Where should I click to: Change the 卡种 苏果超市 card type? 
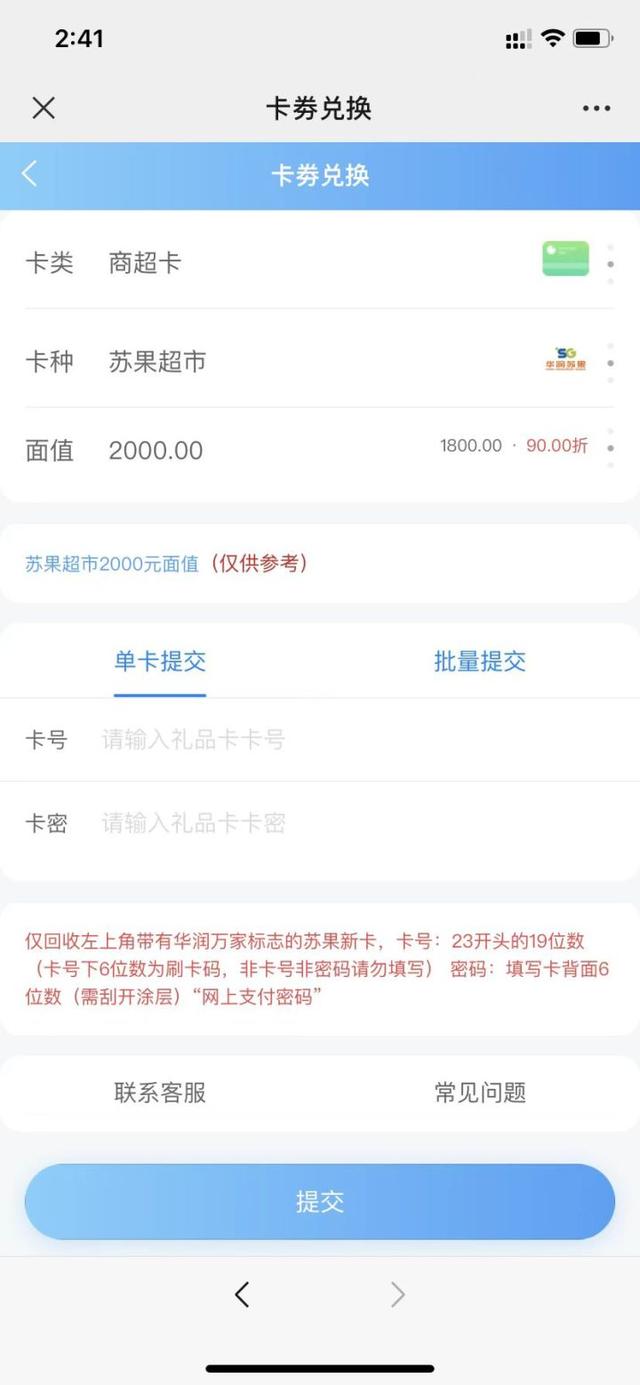pyautogui.click(x=320, y=360)
